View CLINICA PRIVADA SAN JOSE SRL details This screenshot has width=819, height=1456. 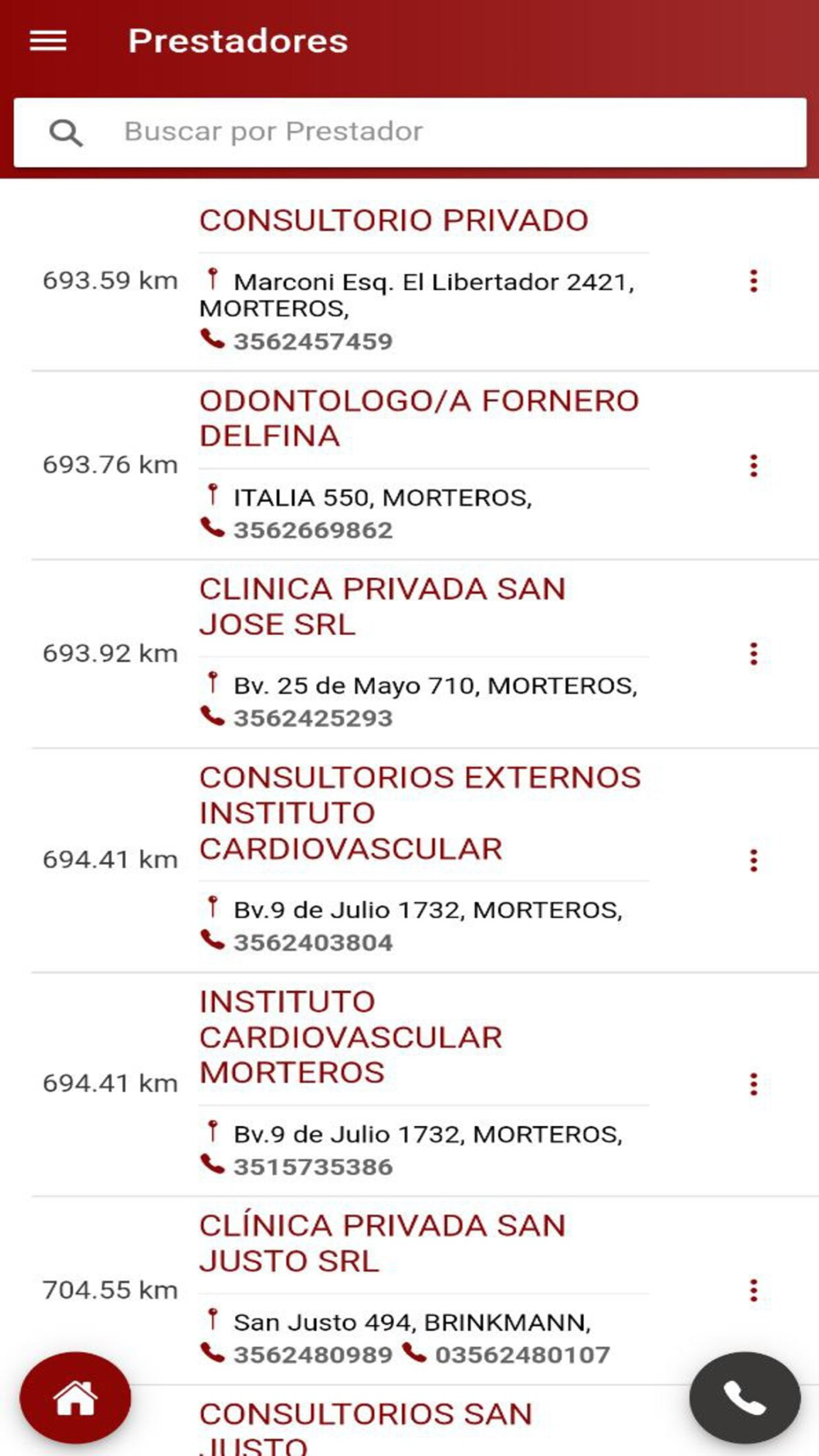(x=382, y=607)
